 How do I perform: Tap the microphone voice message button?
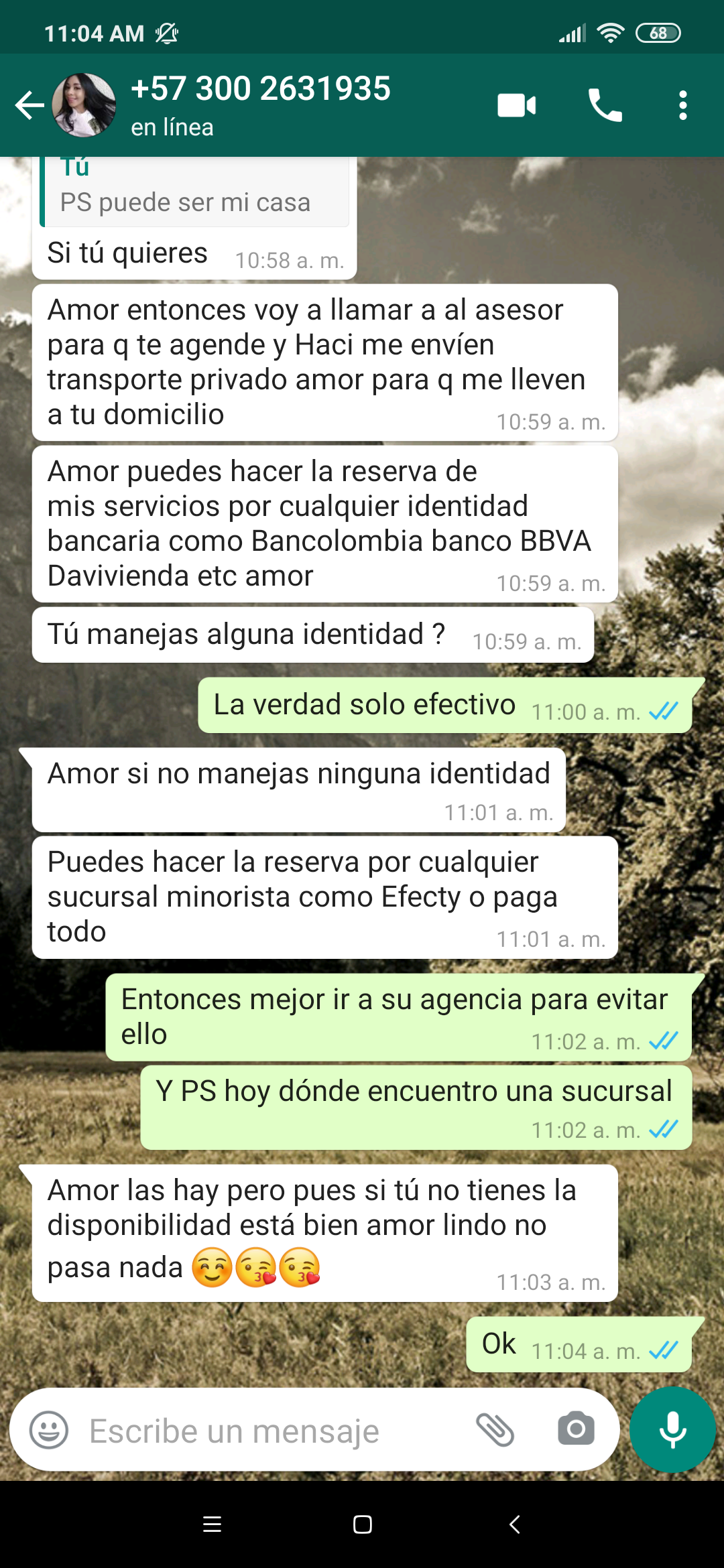(x=672, y=1430)
